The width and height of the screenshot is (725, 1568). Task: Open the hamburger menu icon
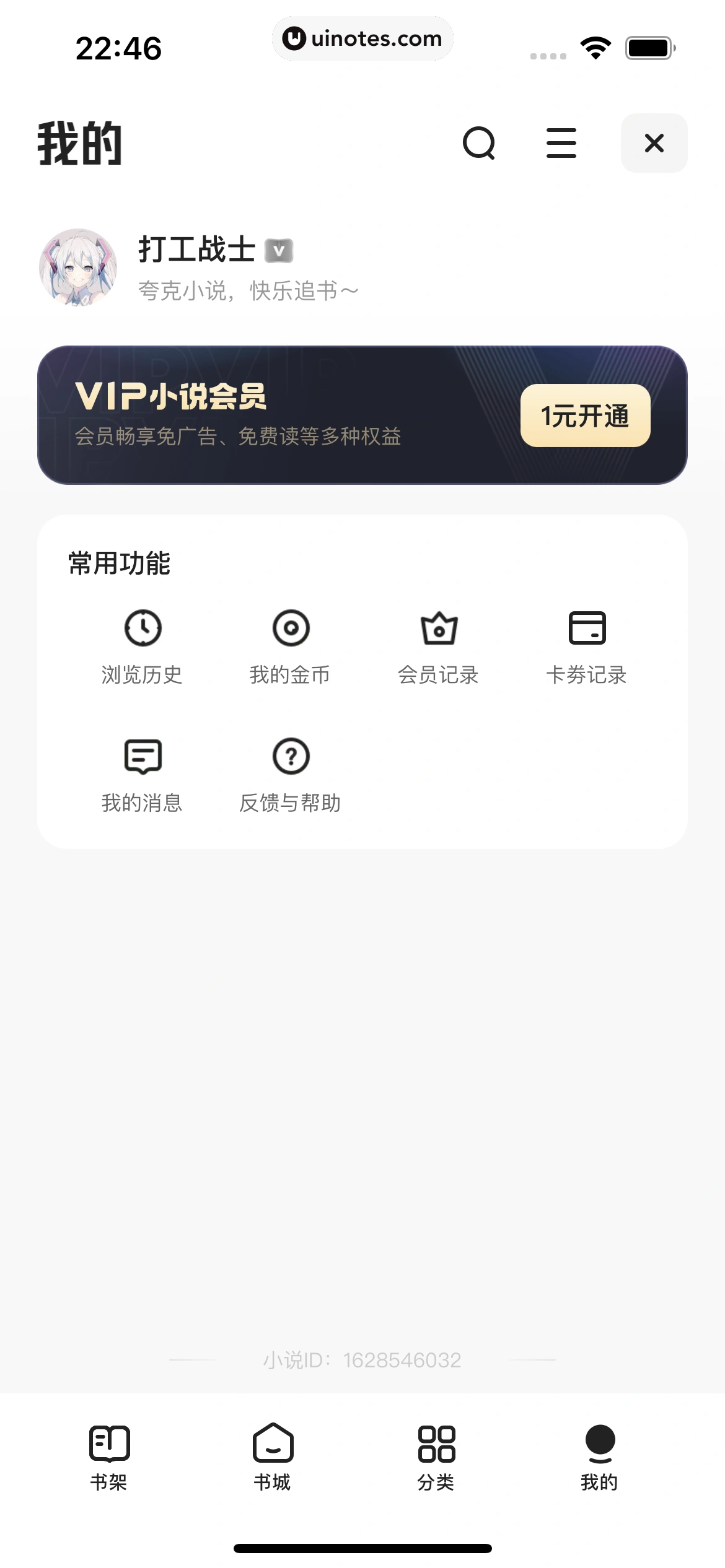point(561,143)
